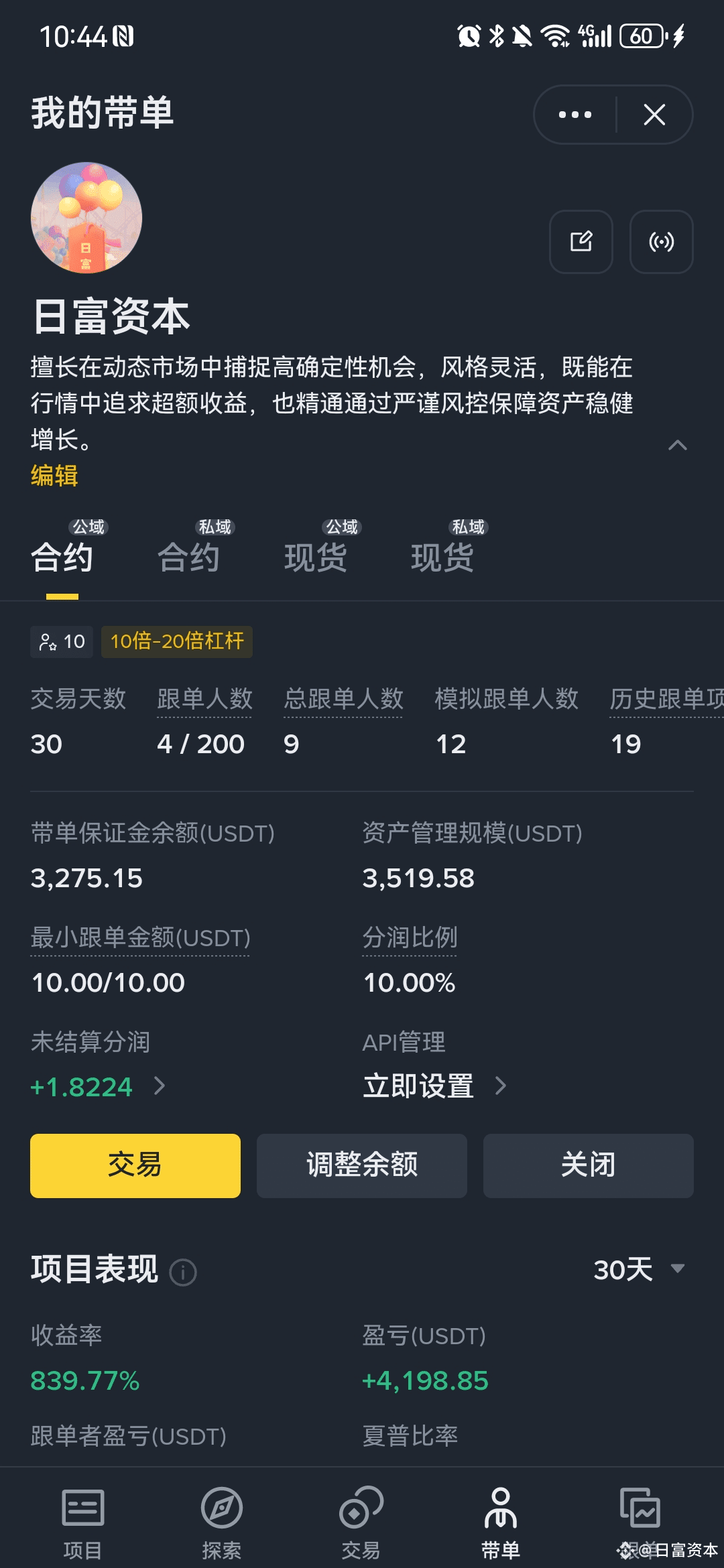This screenshot has width=724, height=1568.
Task: Open the 30天 period dropdown
Action: pyautogui.click(x=639, y=1269)
